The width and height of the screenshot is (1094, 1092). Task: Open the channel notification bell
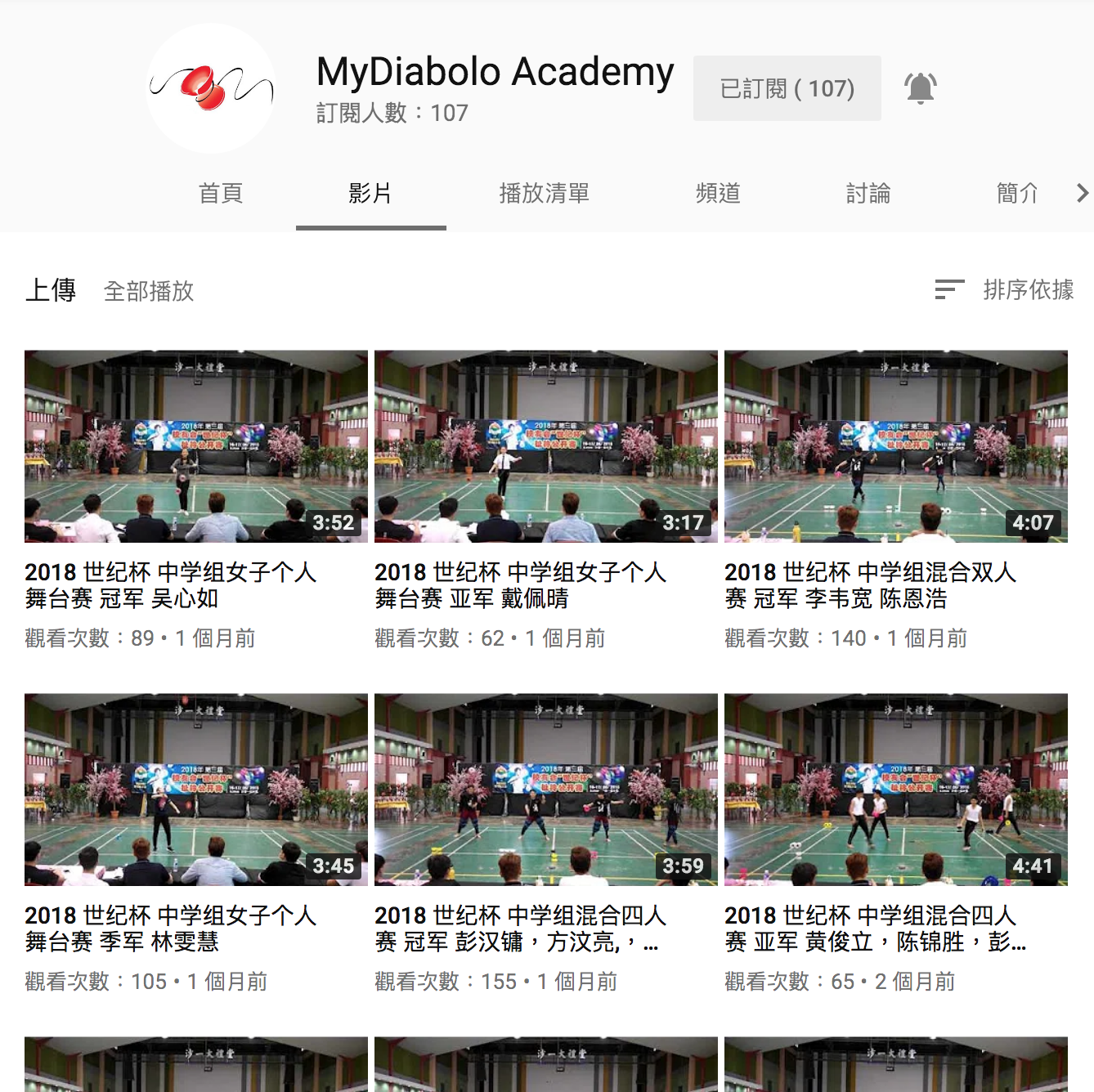click(920, 88)
